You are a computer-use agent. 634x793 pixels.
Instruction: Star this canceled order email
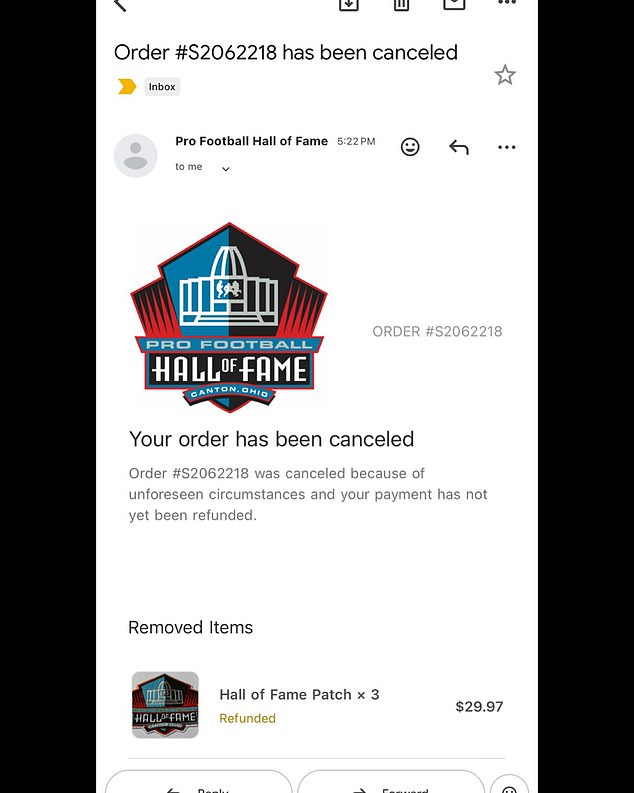(505, 75)
